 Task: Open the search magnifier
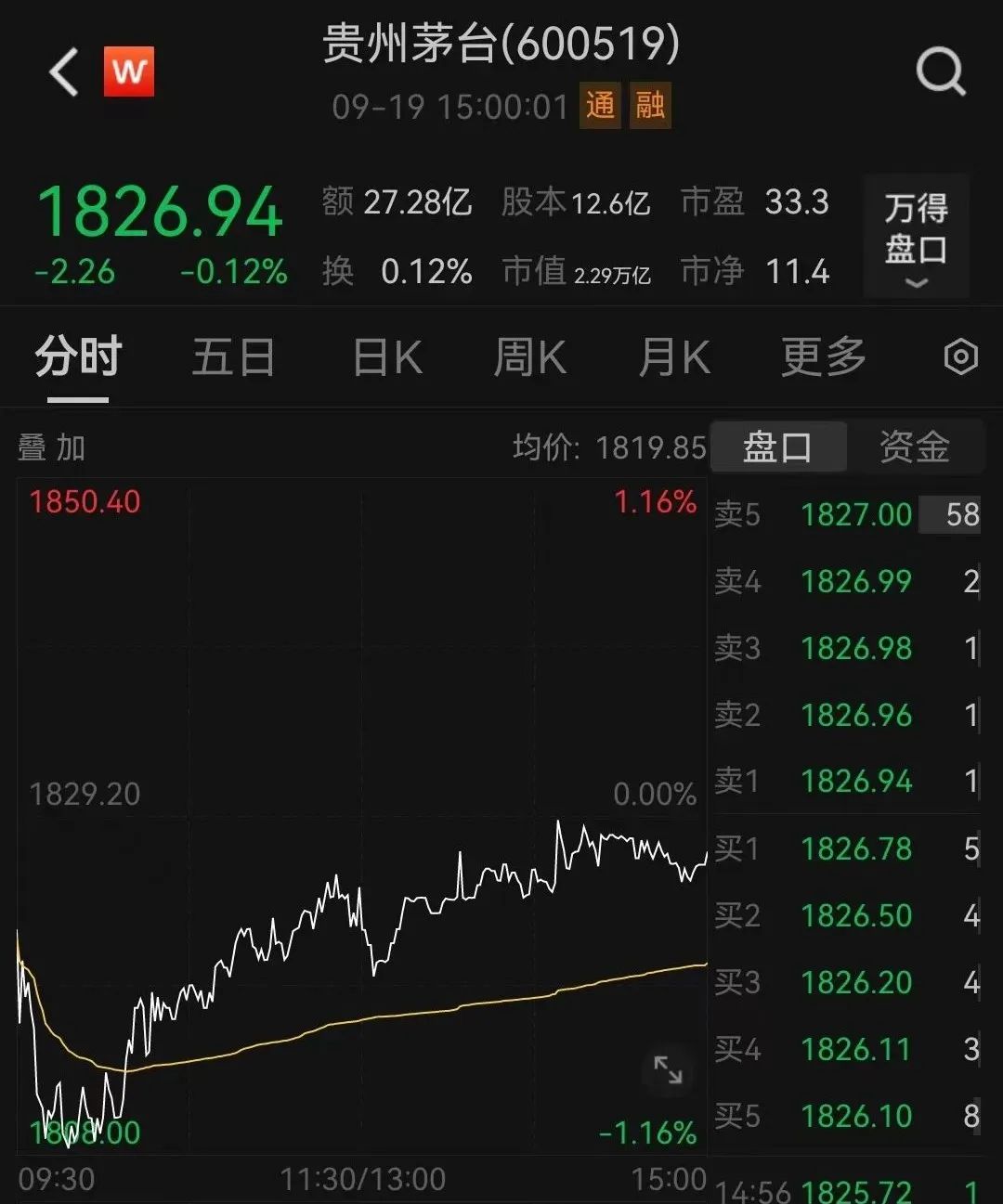(940, 71)
